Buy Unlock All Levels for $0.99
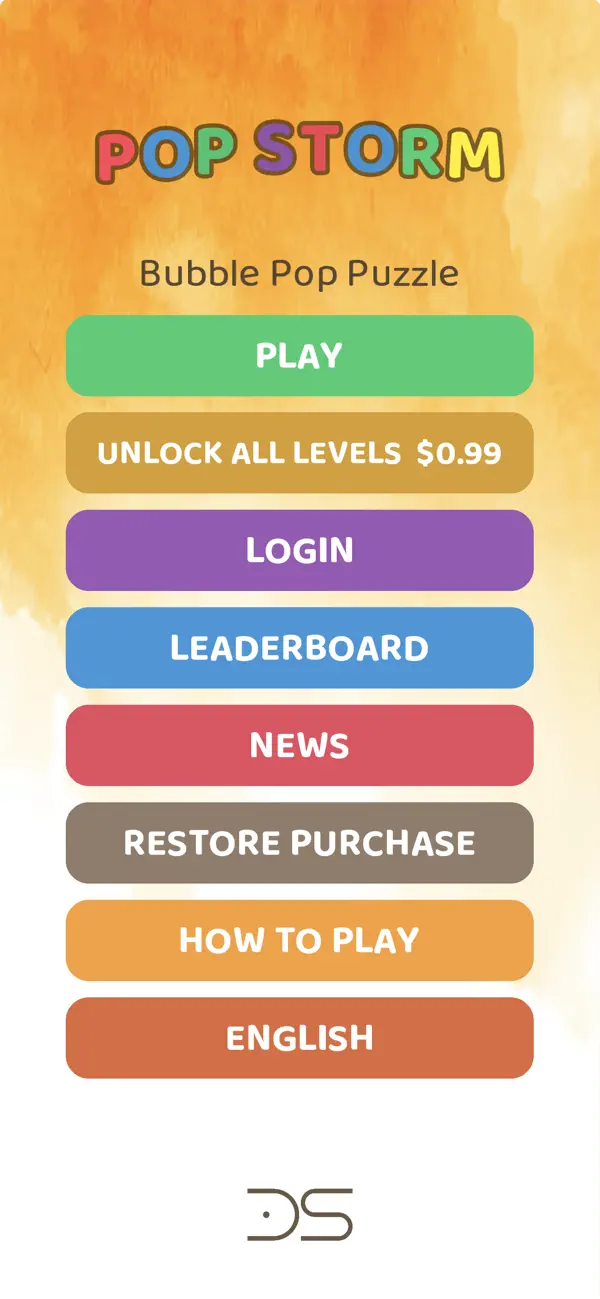 [x=300, y=453]
